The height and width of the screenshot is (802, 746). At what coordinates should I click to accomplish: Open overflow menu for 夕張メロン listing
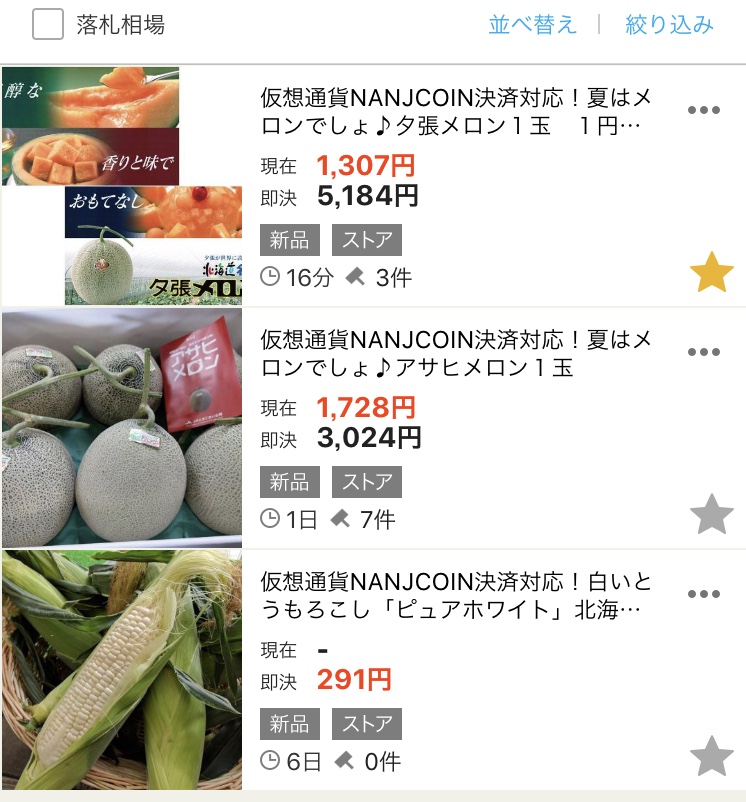(704, 110)
